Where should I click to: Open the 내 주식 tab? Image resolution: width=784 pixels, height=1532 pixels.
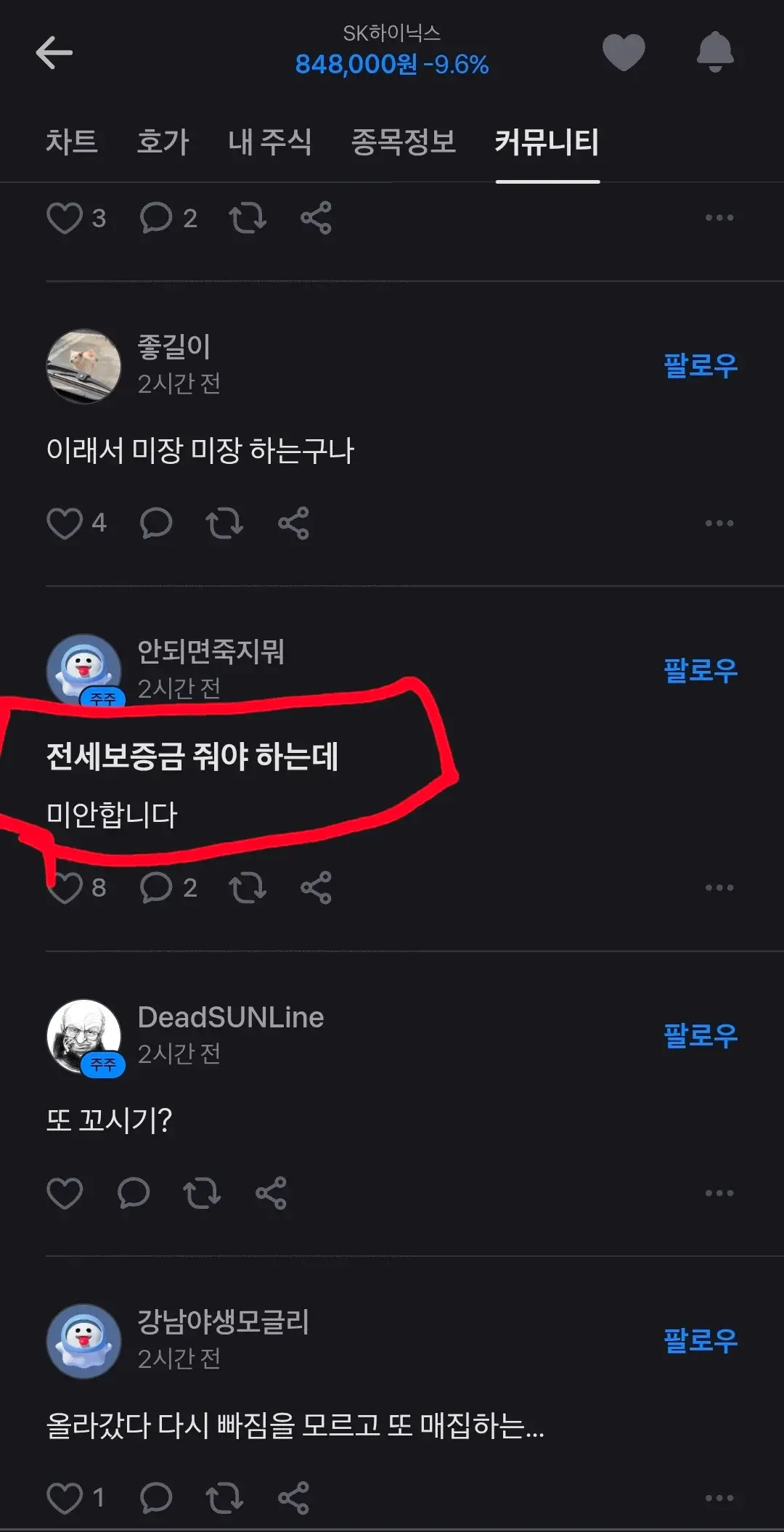click(x=269, y=142)
